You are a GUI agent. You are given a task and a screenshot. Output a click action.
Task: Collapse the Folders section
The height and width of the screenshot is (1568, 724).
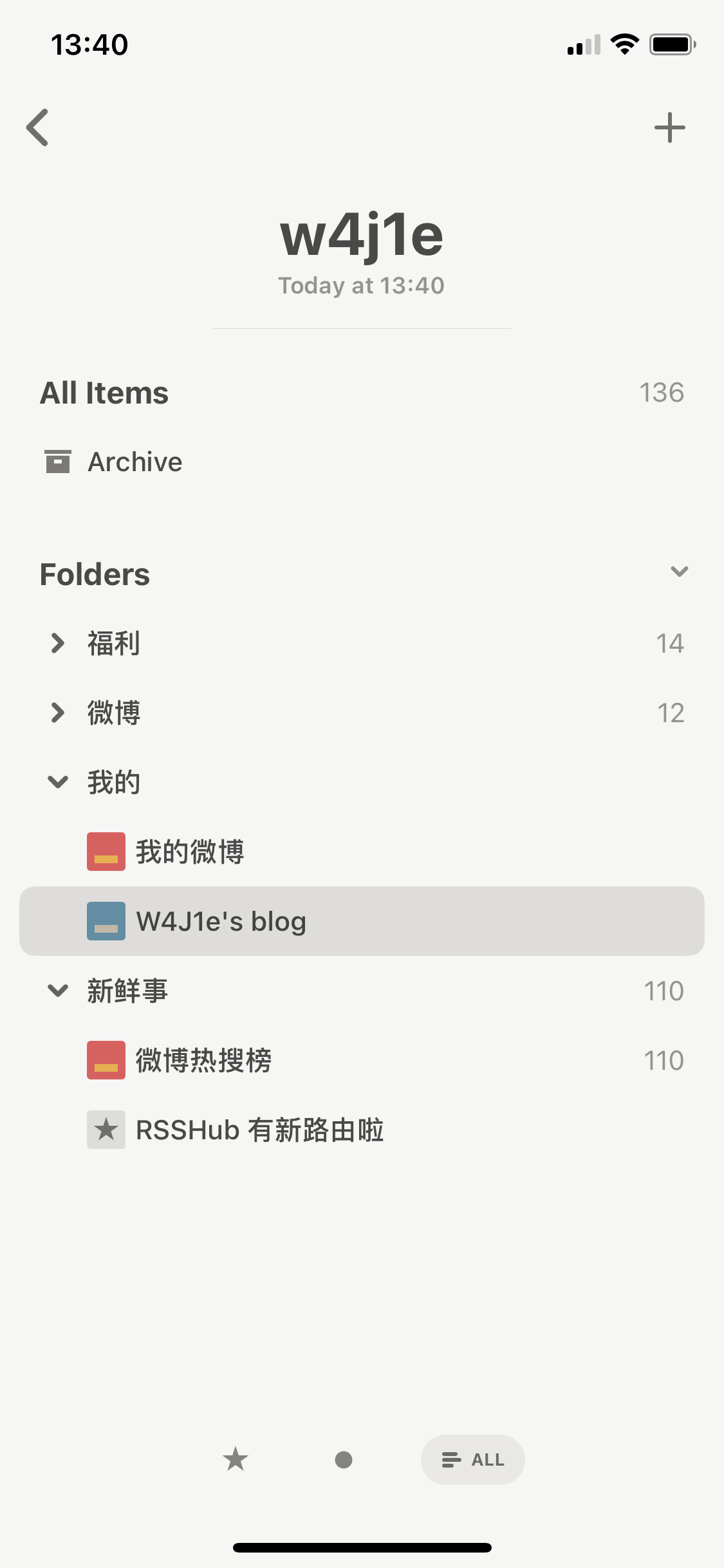pos(679,572)
